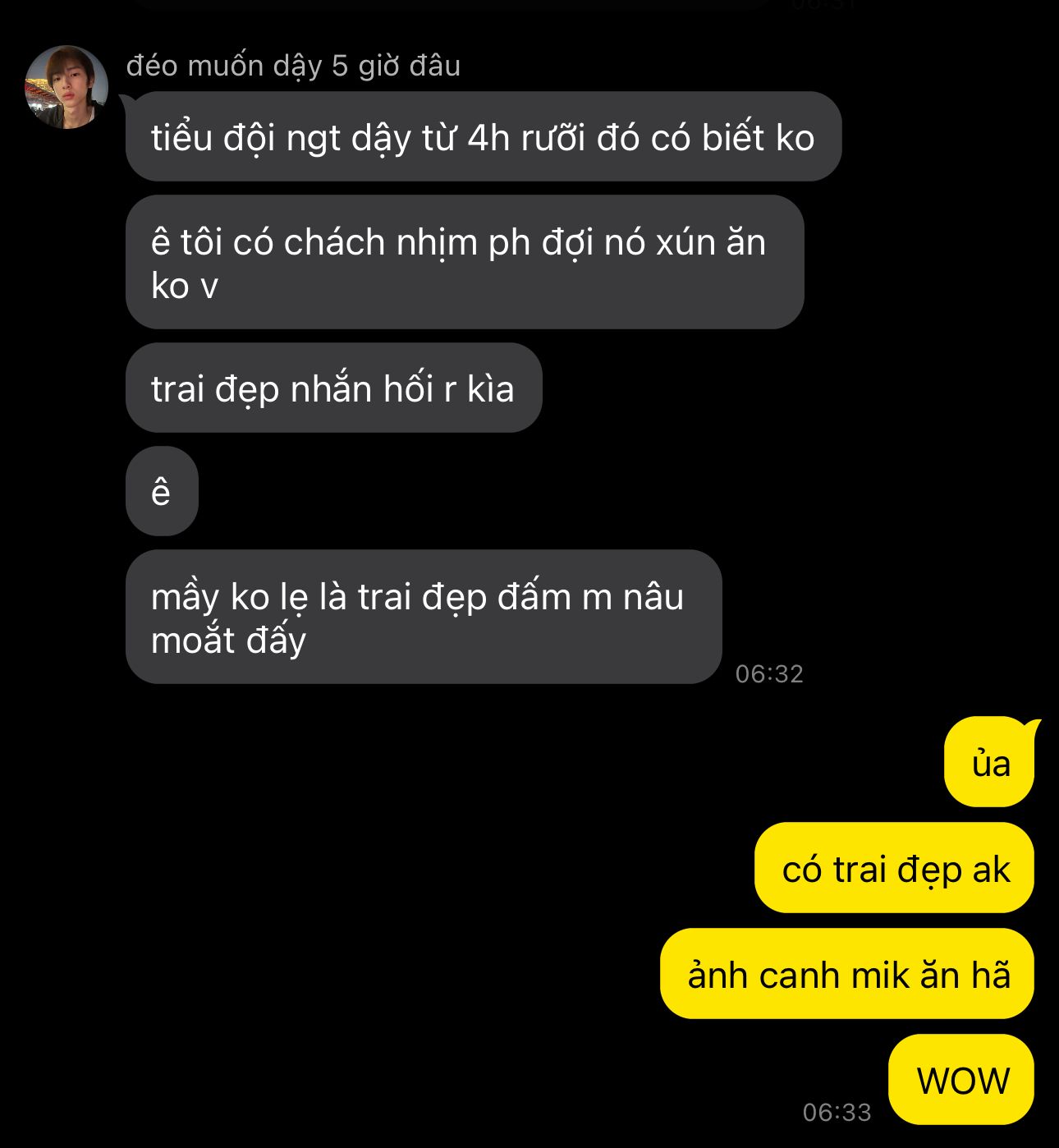The image size is (1059, 1148).
Task: Open the sender's profile picture avatar
Action: [66, 87]
